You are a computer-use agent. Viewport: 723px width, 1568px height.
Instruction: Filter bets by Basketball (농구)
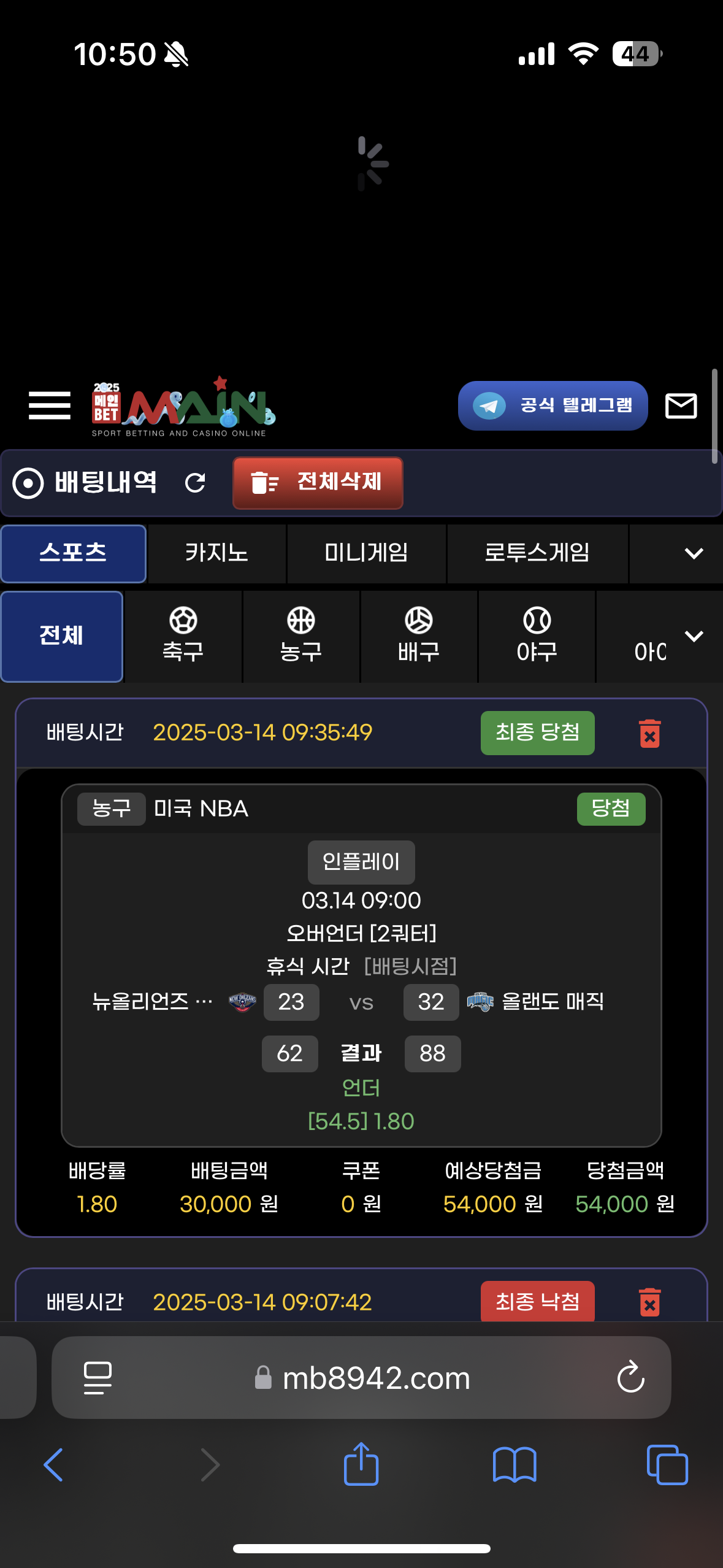pos(300,636)
